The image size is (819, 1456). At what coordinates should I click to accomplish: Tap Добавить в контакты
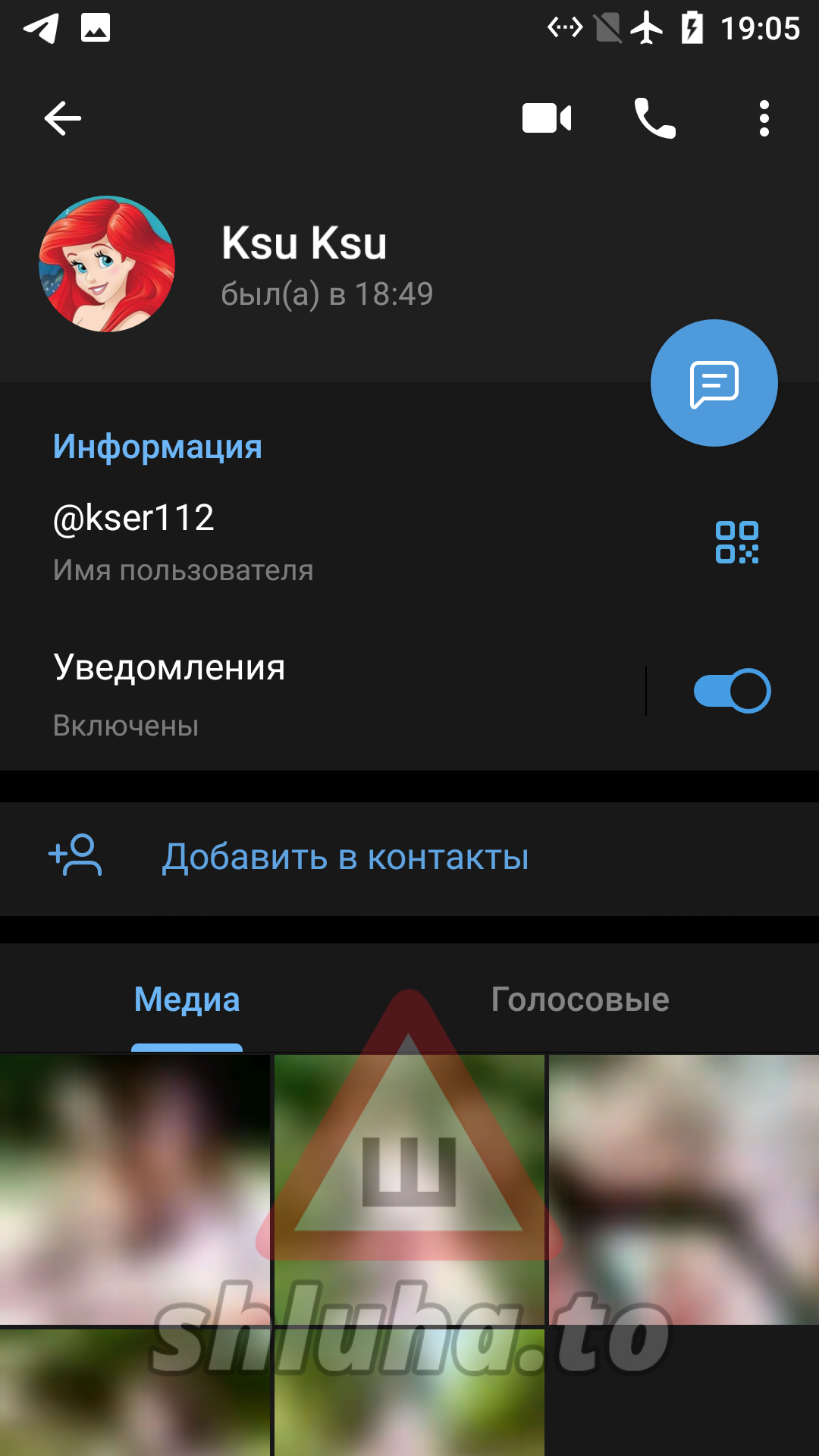click(345, 858)
